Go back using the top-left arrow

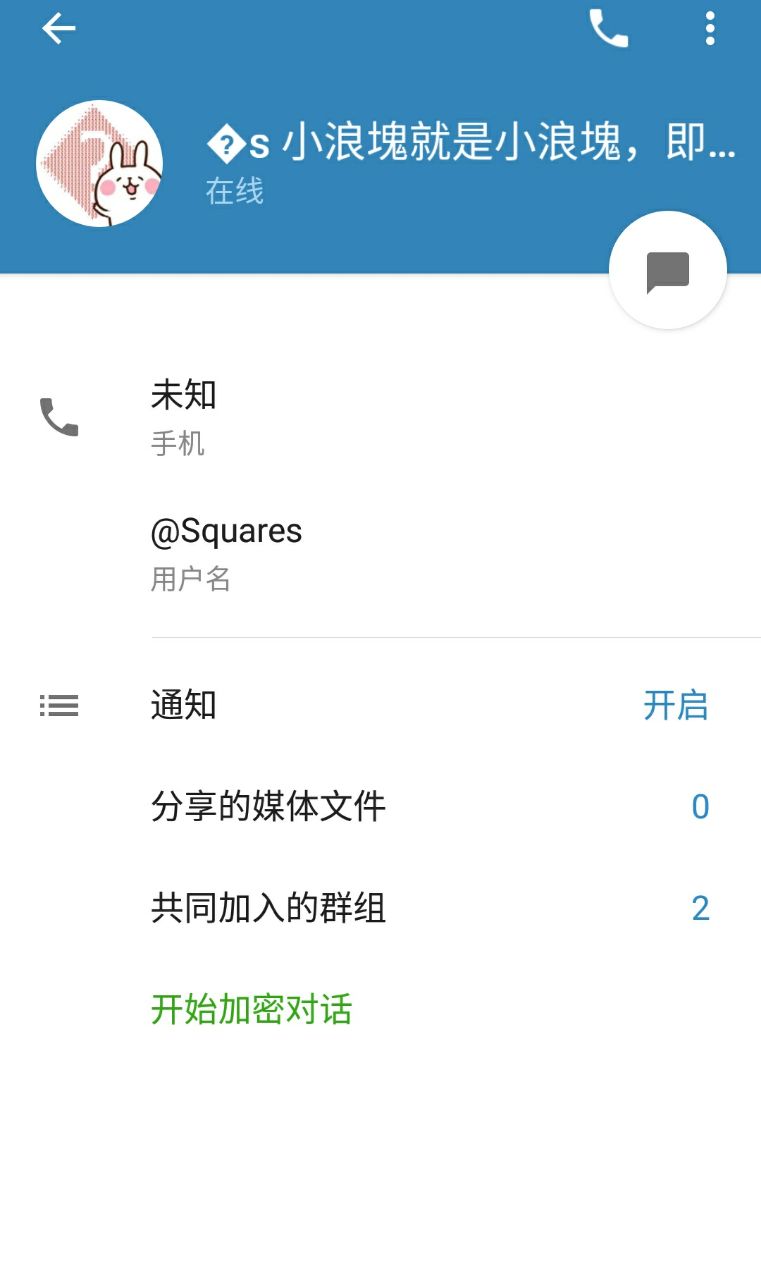pyautogui.click(x=58, y=29)
